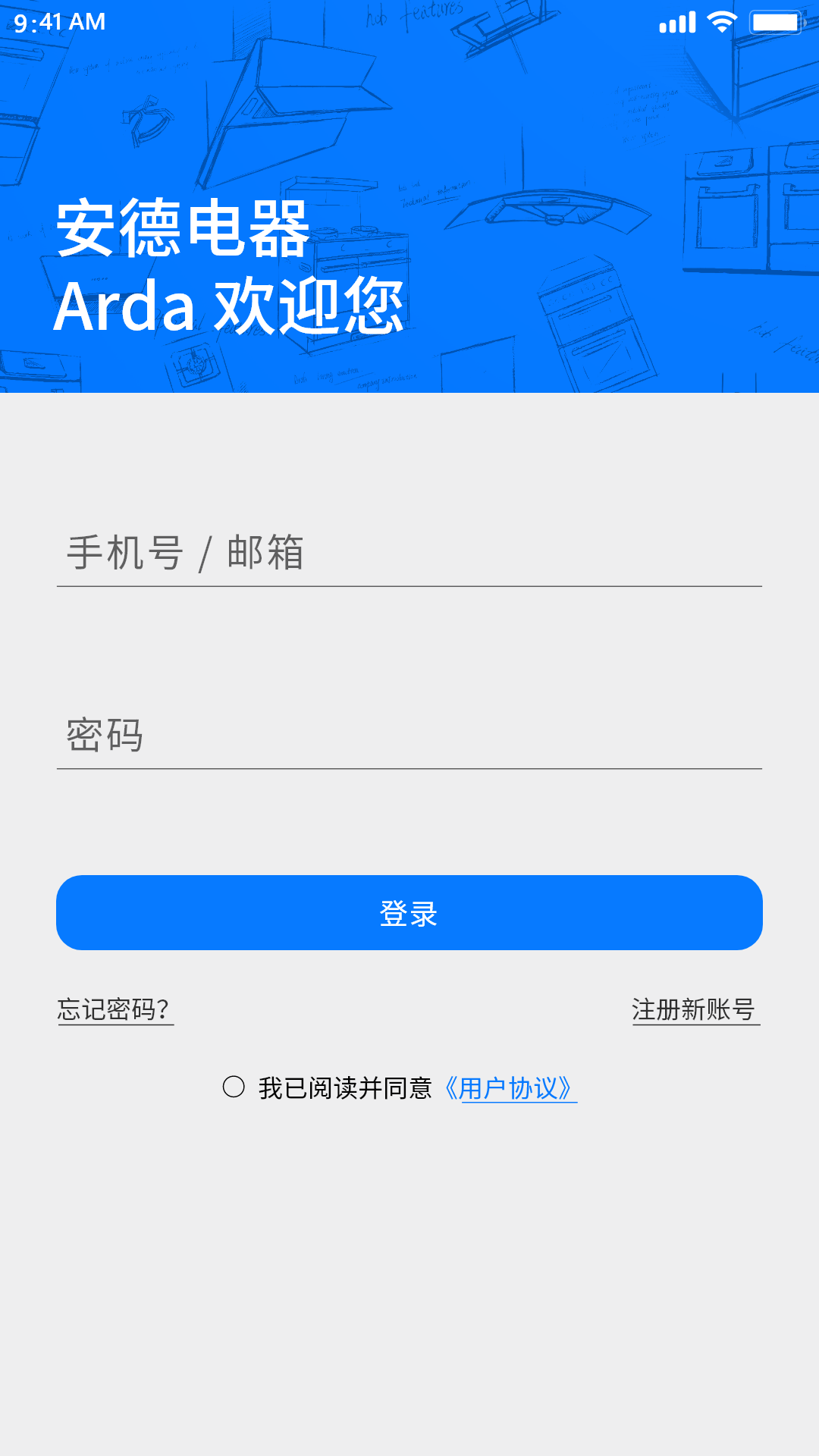Click the 密码 password field
The width and height of the screenshot is (819, 1456).
409,736
